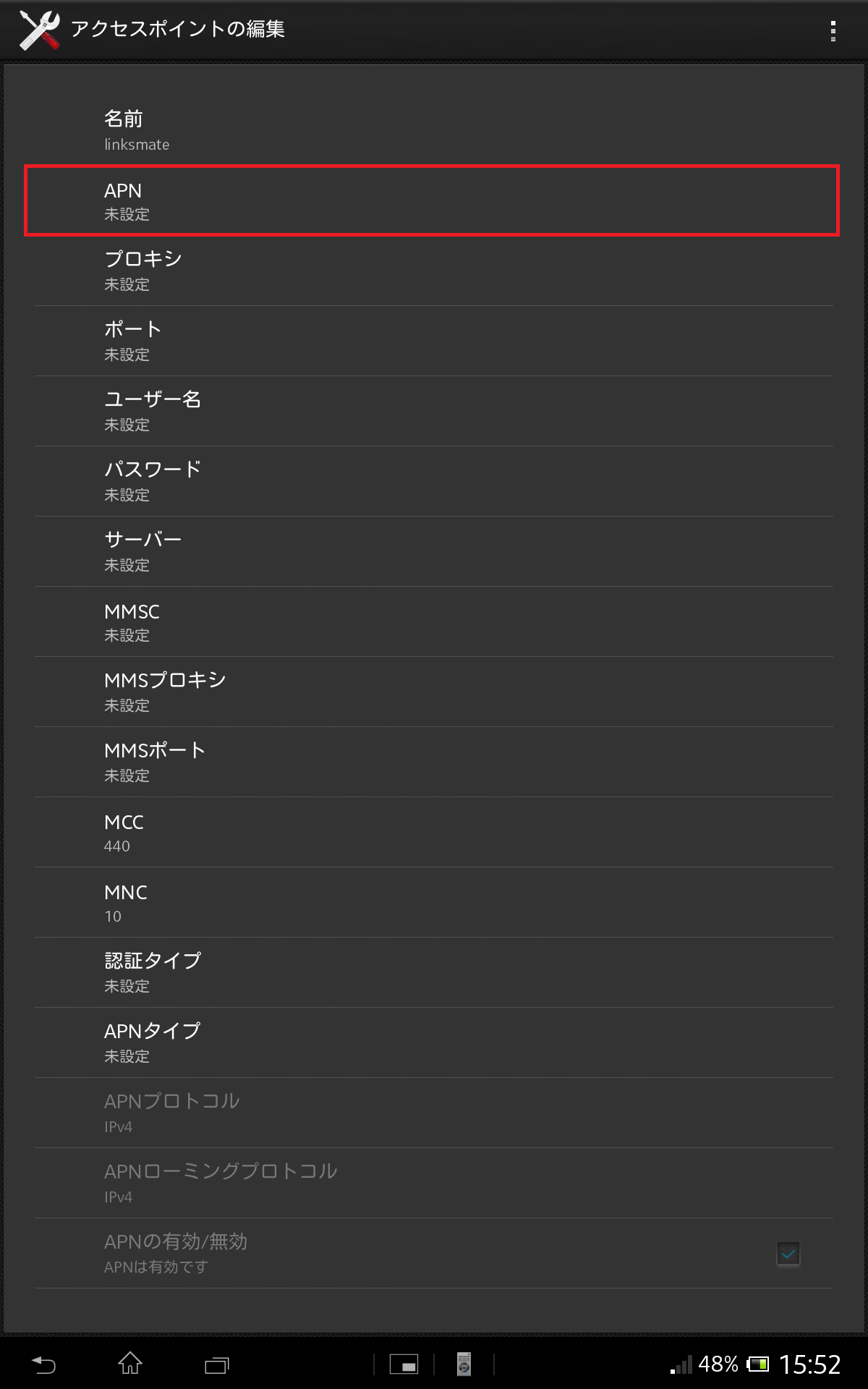Tap the settings wrench icon in title bar

click(x=36, y=29)
